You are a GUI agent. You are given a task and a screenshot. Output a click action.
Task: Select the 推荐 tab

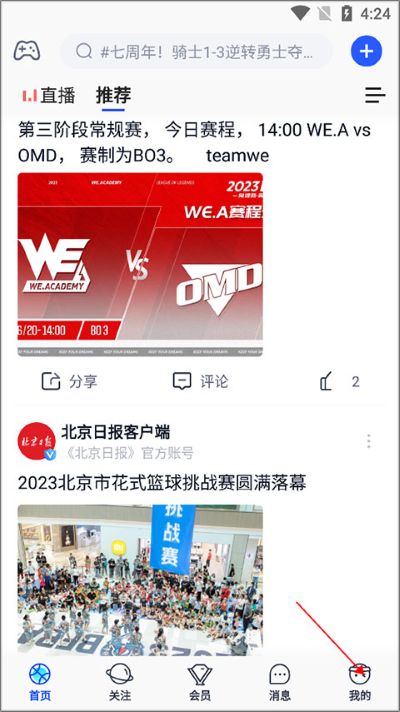point(114,95)
